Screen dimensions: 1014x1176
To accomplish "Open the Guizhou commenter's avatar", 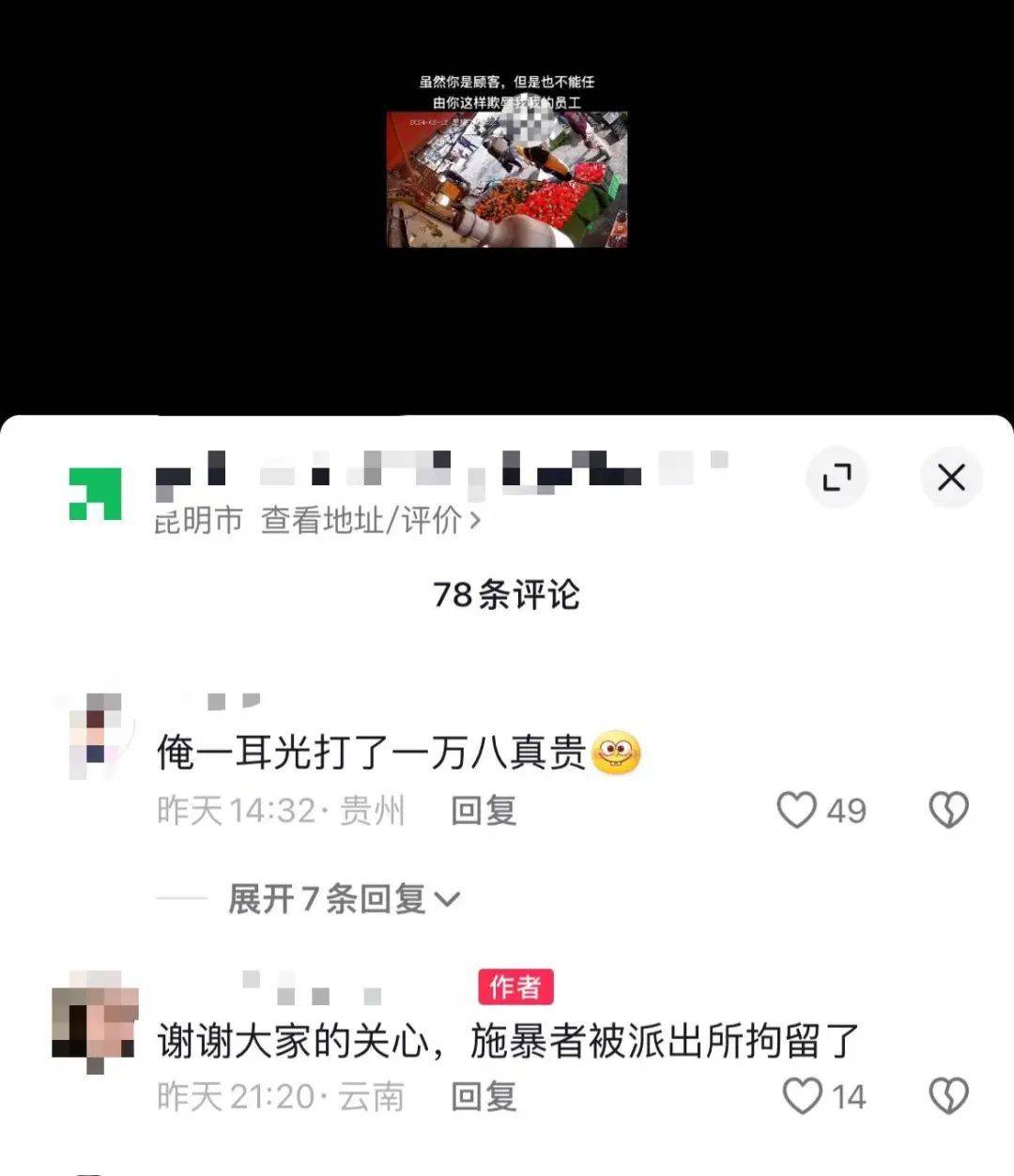I will [x=97, y=737].
